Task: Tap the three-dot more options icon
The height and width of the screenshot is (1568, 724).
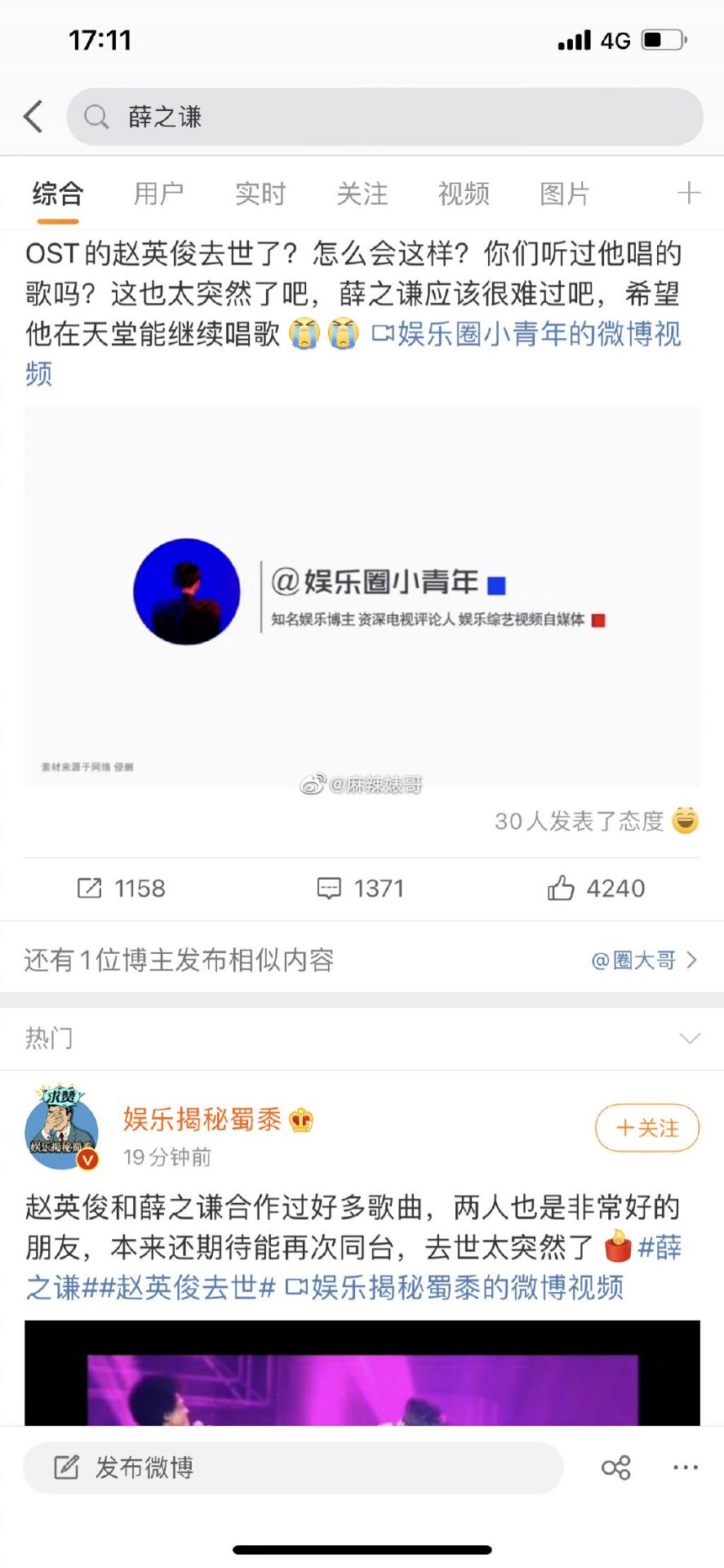Action: [x=686, y=1467]
